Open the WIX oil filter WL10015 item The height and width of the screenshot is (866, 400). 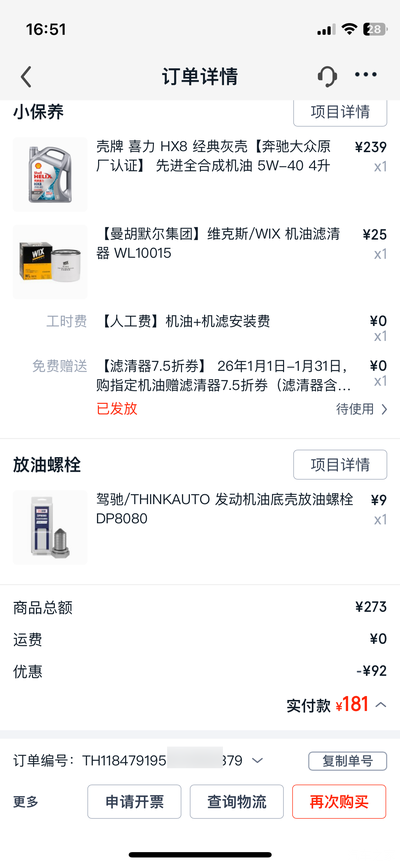click(x=199, y=261)
